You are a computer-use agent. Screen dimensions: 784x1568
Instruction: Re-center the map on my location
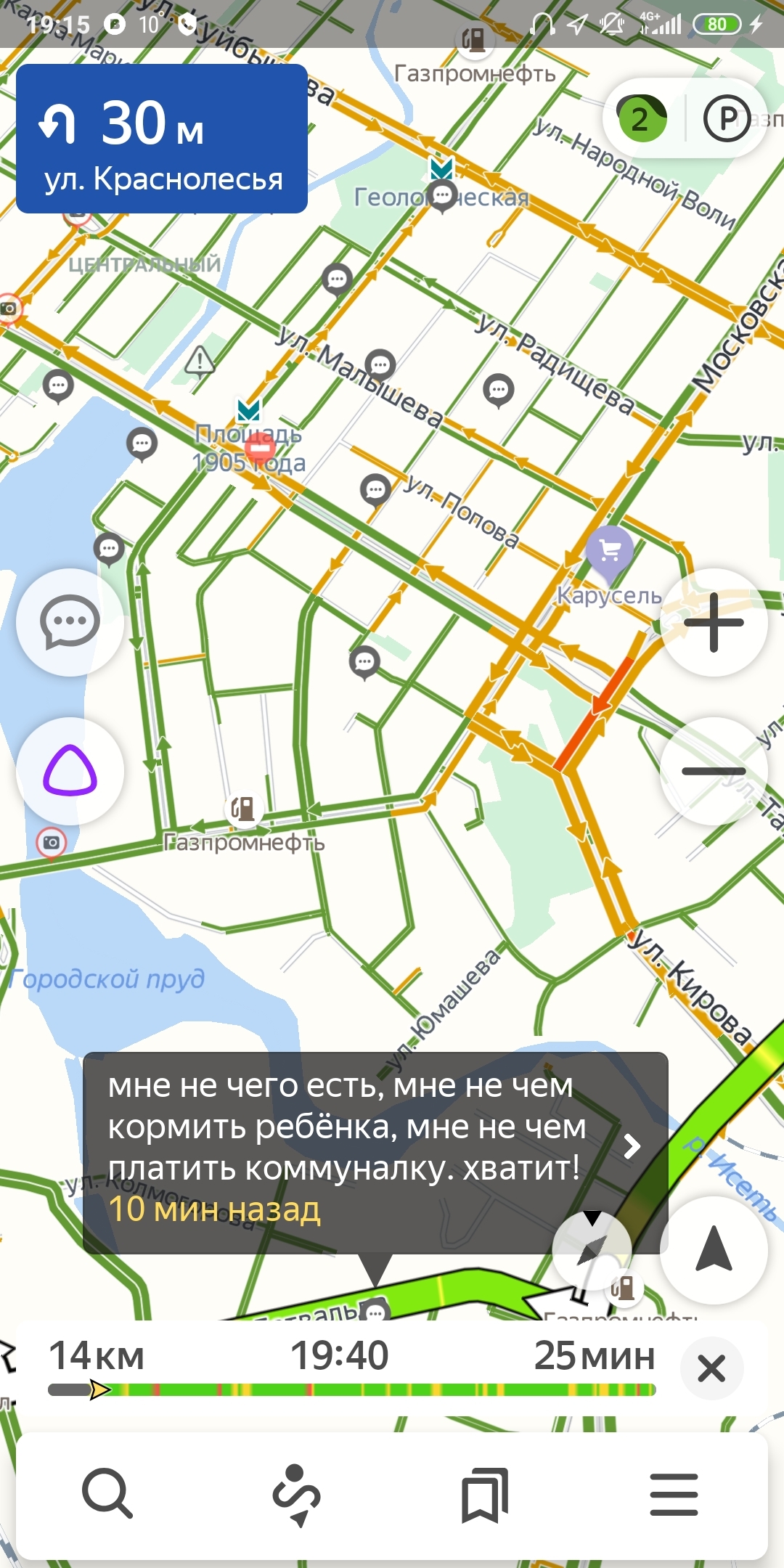714,1250
